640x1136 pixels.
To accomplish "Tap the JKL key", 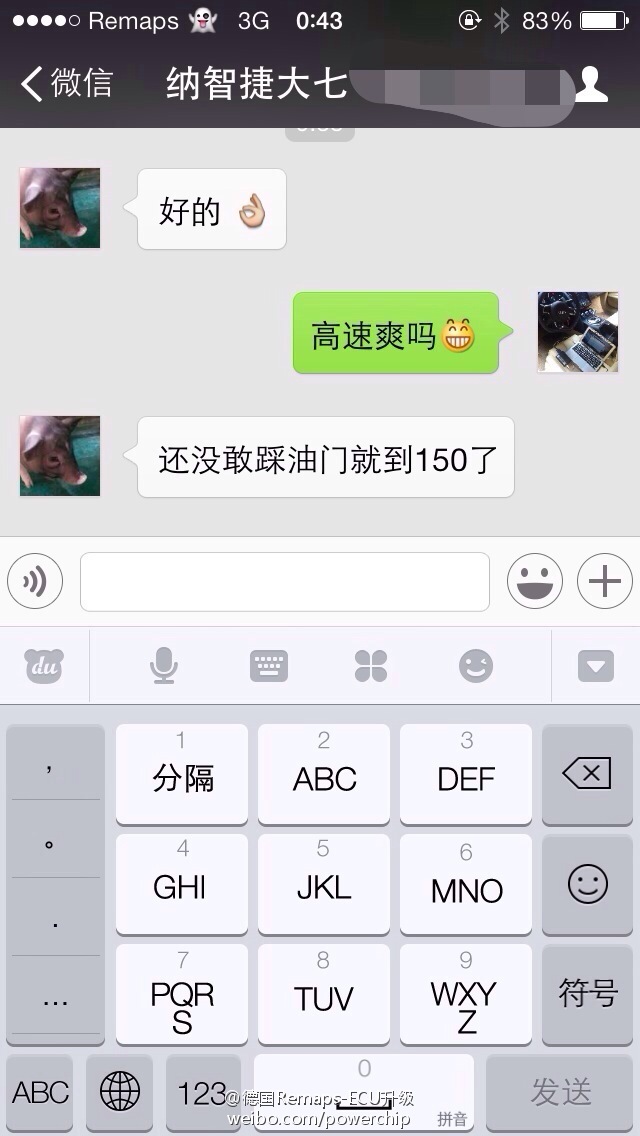I will (x=323, y=885).
